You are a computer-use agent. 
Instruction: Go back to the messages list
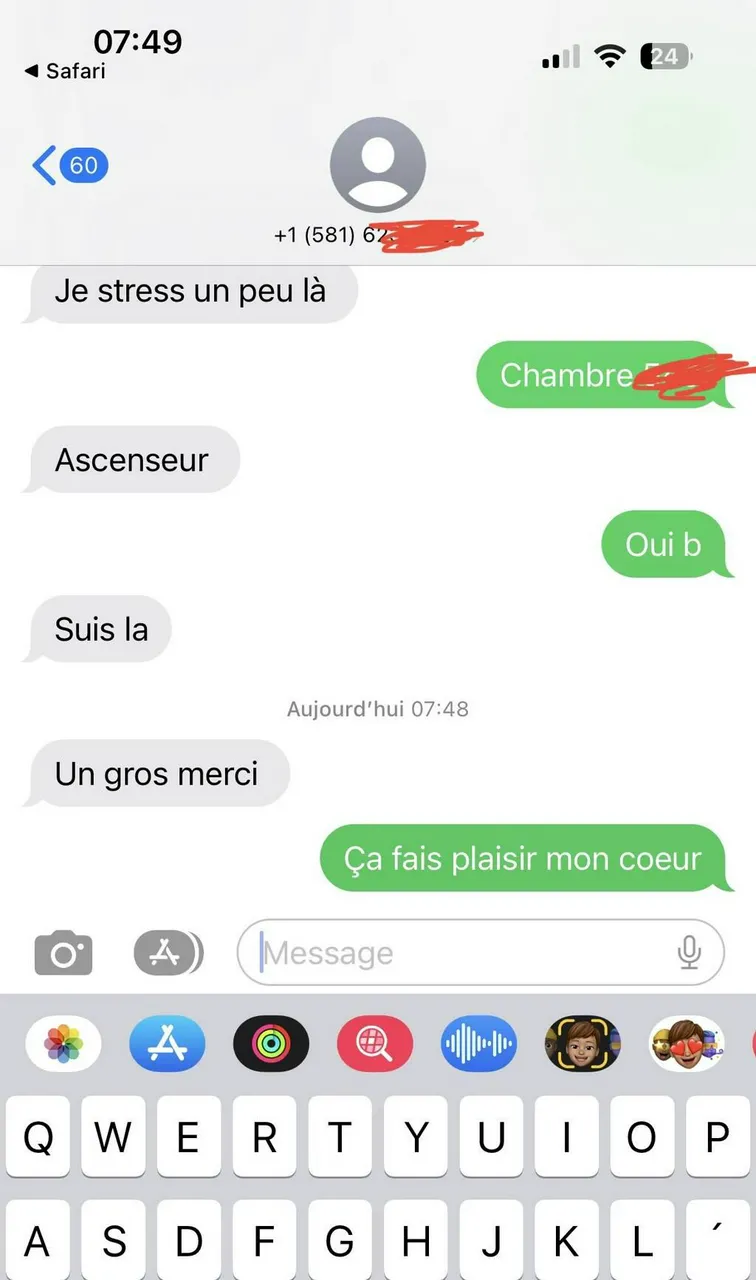click(x=68, y=164)
